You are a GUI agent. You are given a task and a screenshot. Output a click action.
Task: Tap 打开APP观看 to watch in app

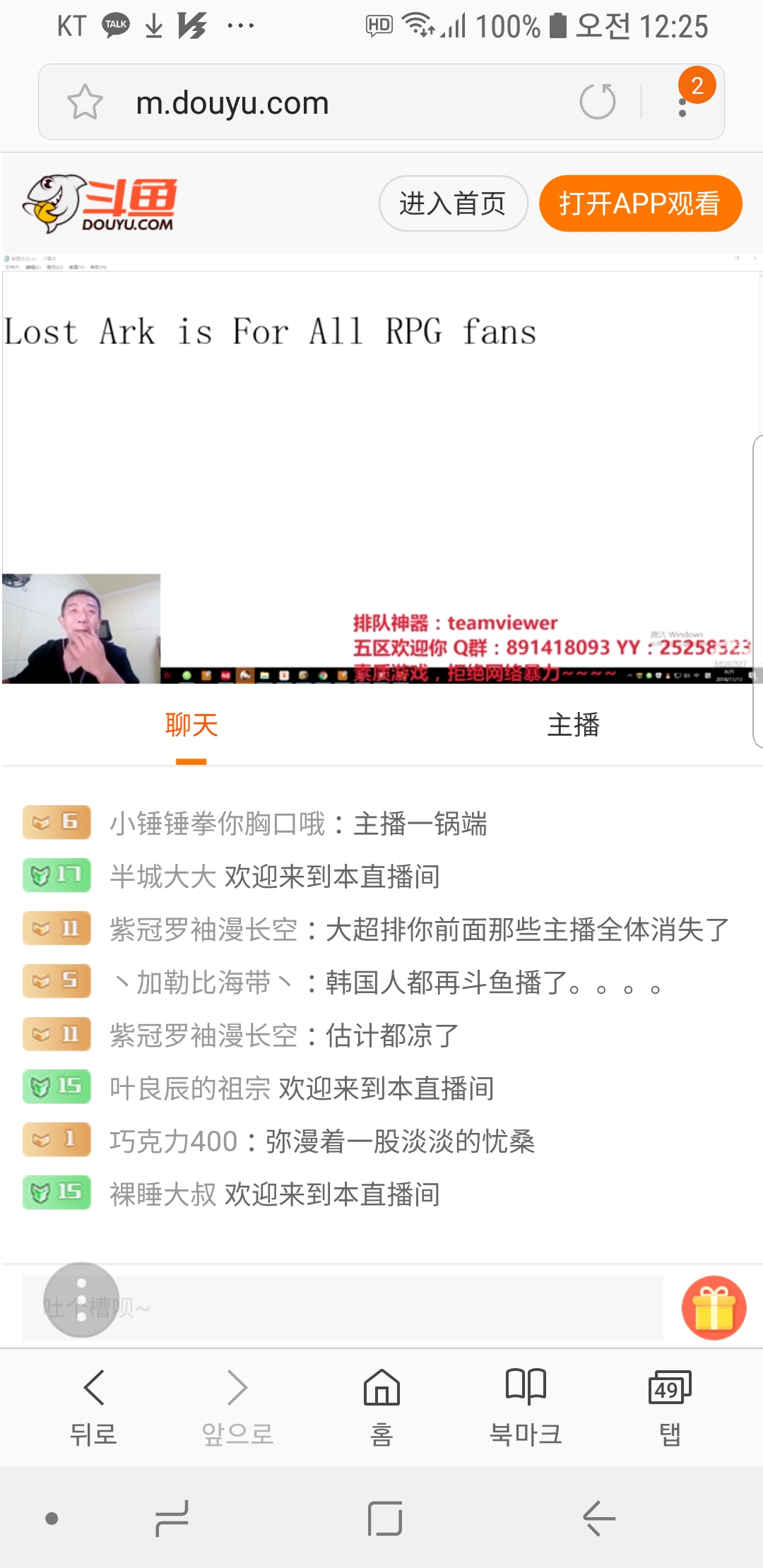640,203
